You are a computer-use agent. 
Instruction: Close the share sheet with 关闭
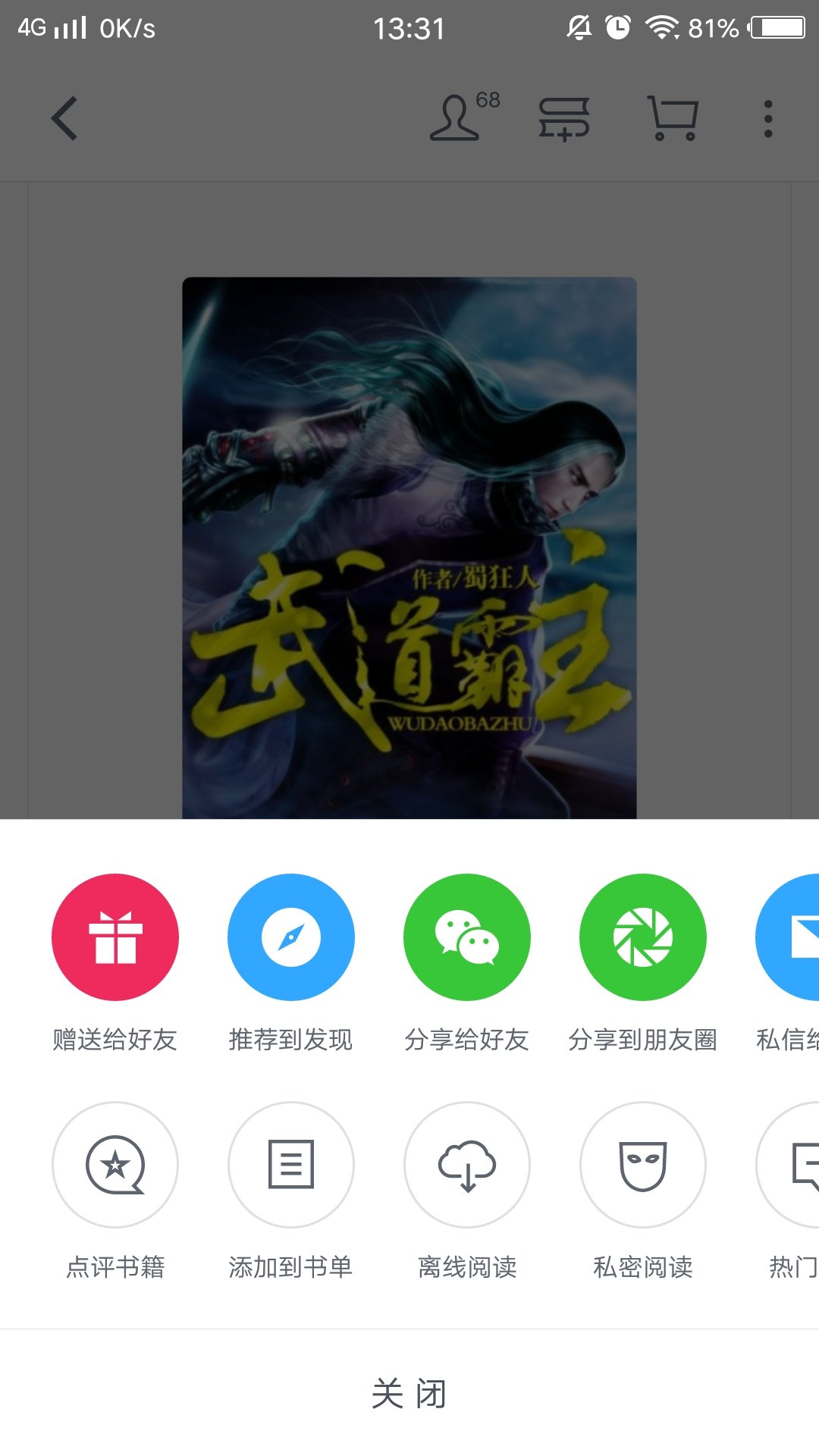click(409, 1394)
